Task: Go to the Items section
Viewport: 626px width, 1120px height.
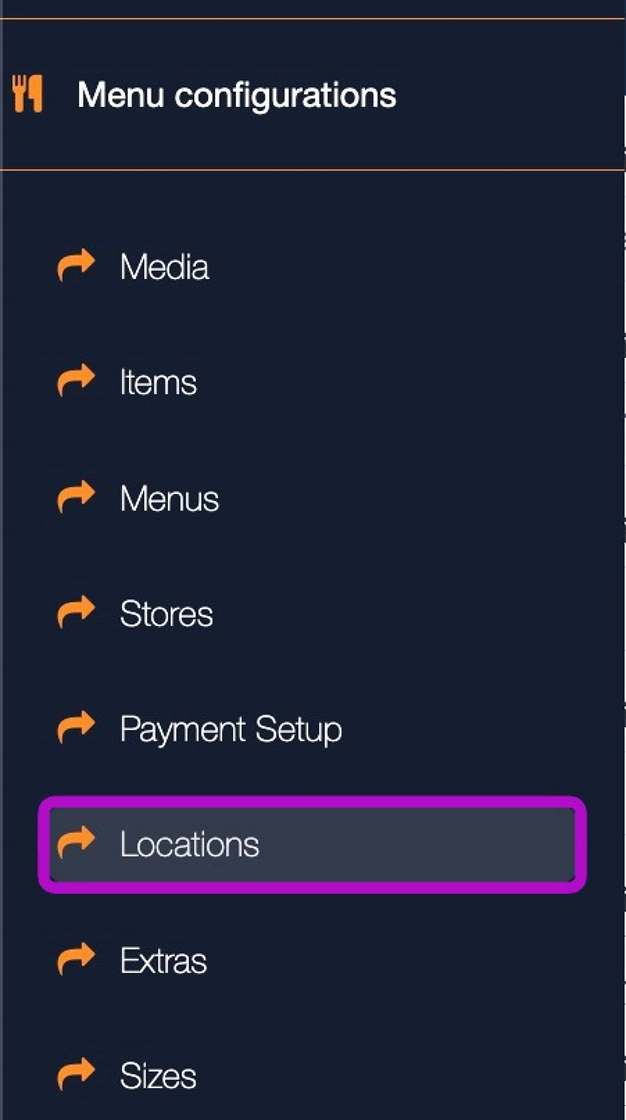Action: 158,383
